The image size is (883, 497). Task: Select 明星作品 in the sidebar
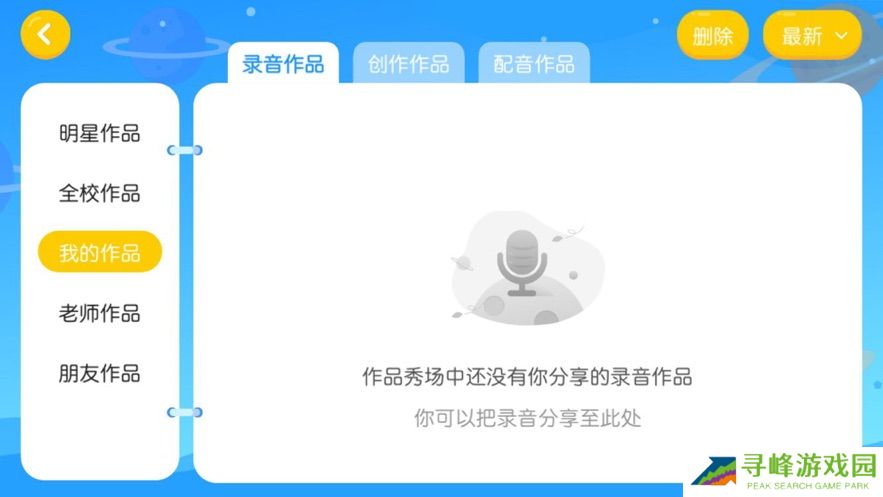coord(99,134)
